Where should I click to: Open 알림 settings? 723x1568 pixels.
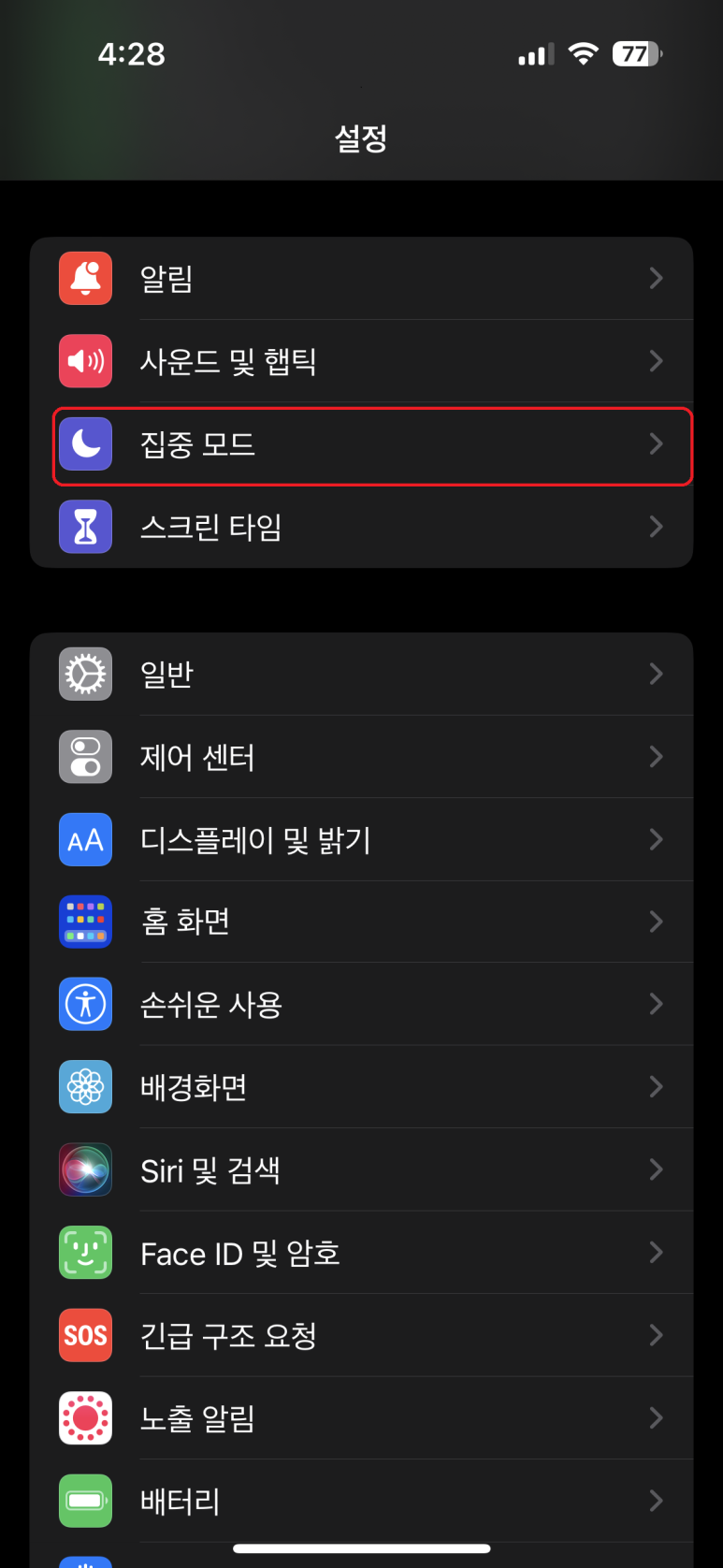(x=361, y=278)
